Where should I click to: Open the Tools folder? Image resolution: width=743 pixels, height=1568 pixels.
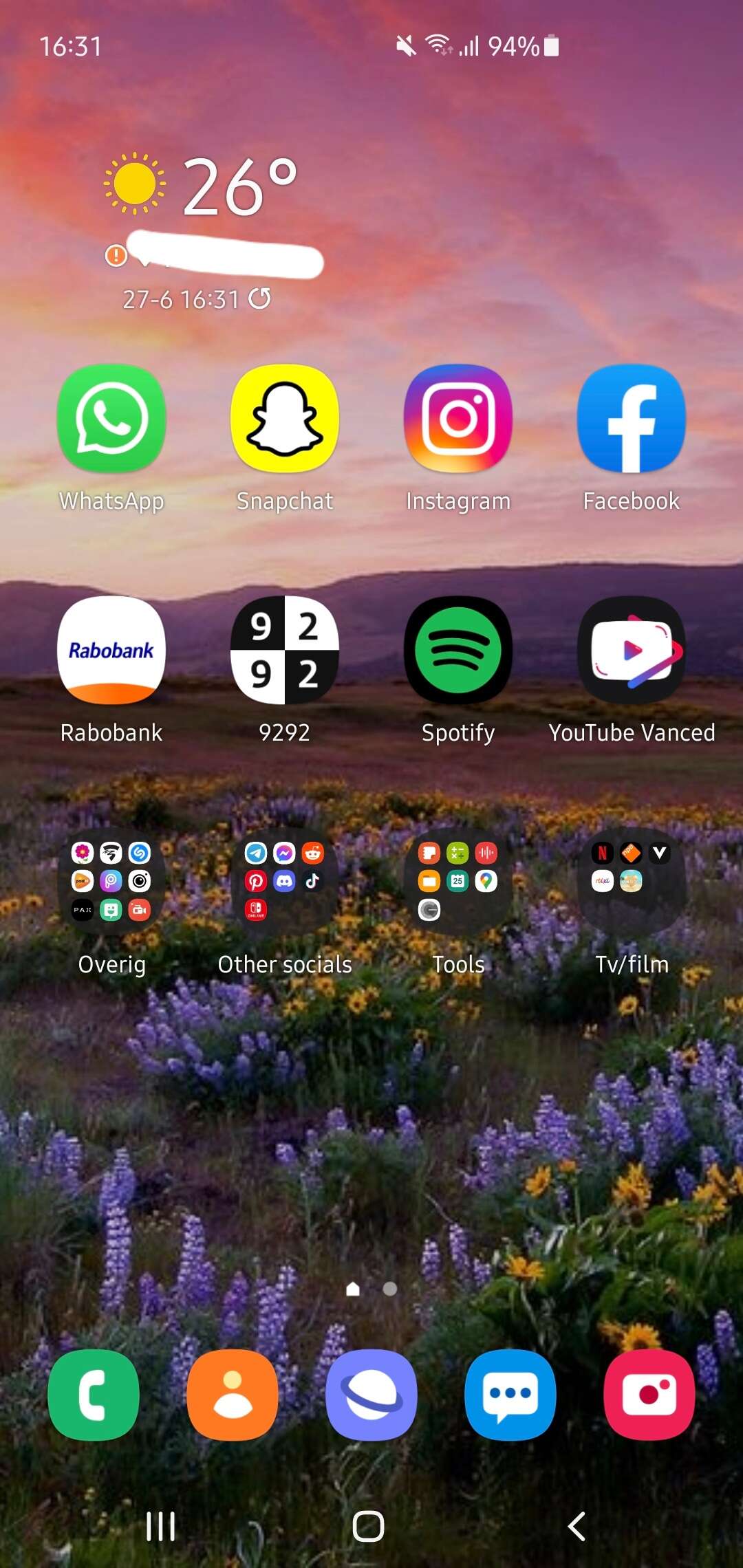click(x=458, y=882)
